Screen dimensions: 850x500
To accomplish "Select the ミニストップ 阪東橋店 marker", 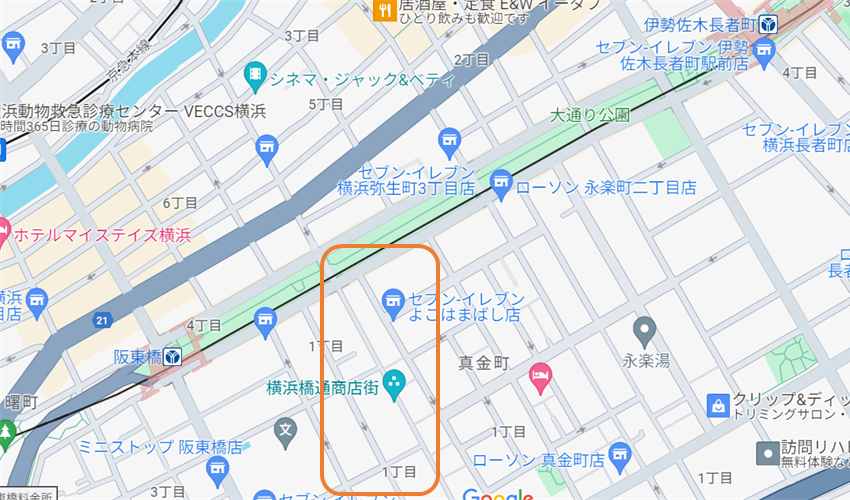I will (216, 468).
